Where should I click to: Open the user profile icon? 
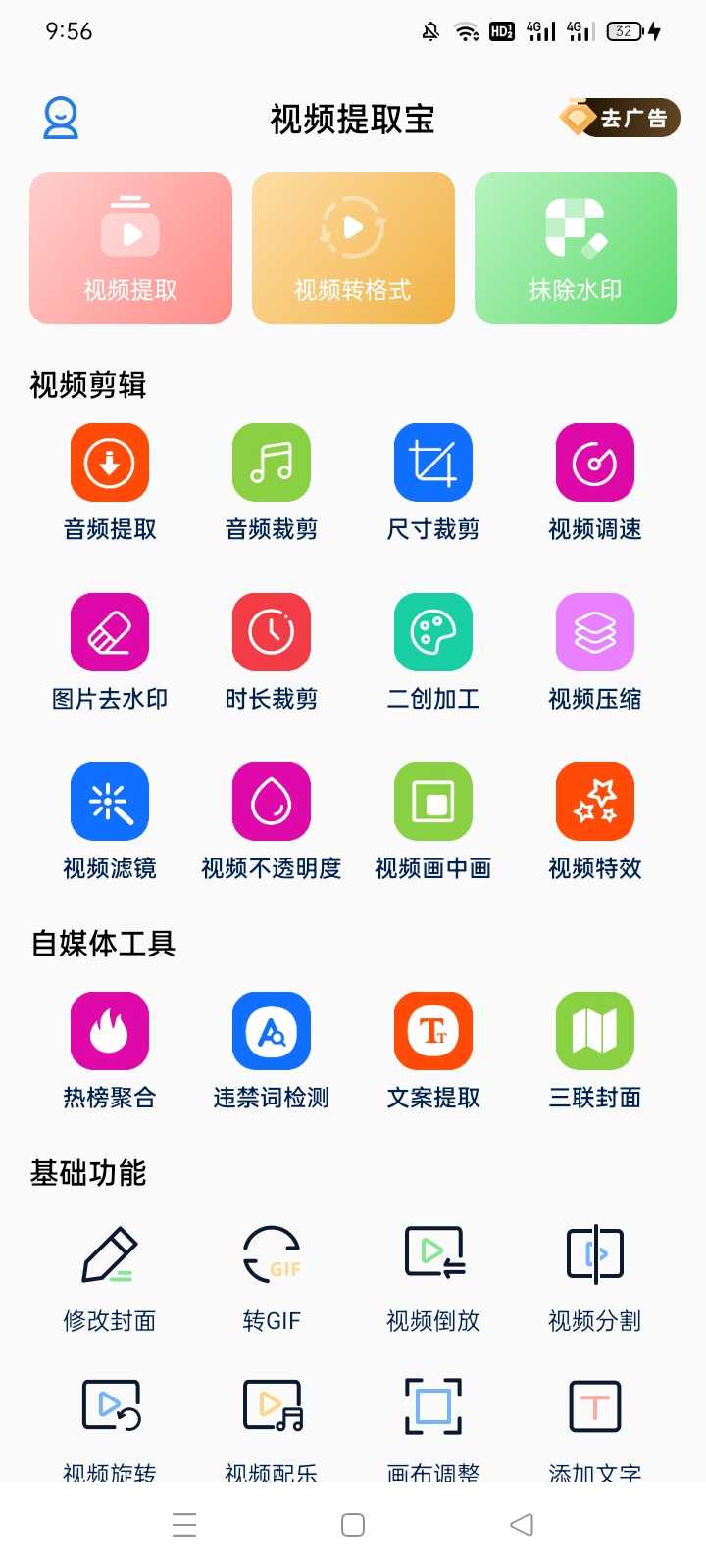(61, 118)
